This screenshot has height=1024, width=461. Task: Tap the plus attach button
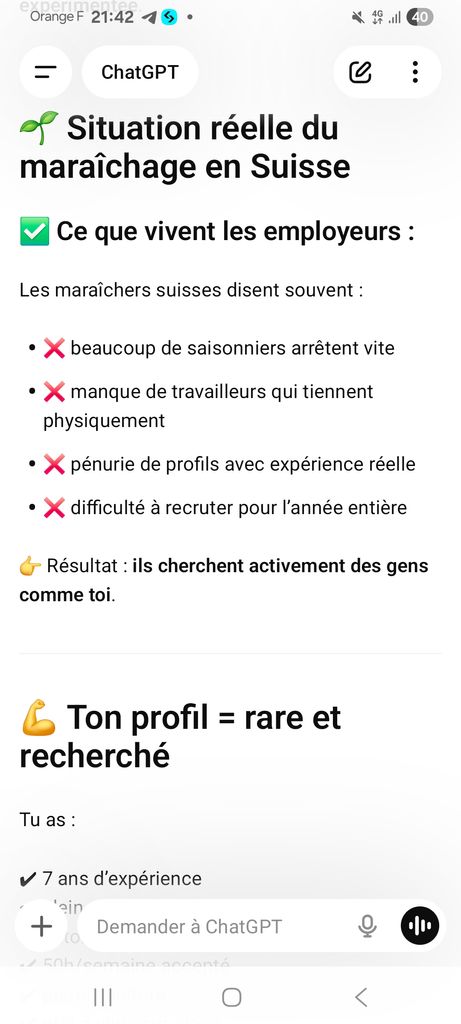[x=41, y=926]
